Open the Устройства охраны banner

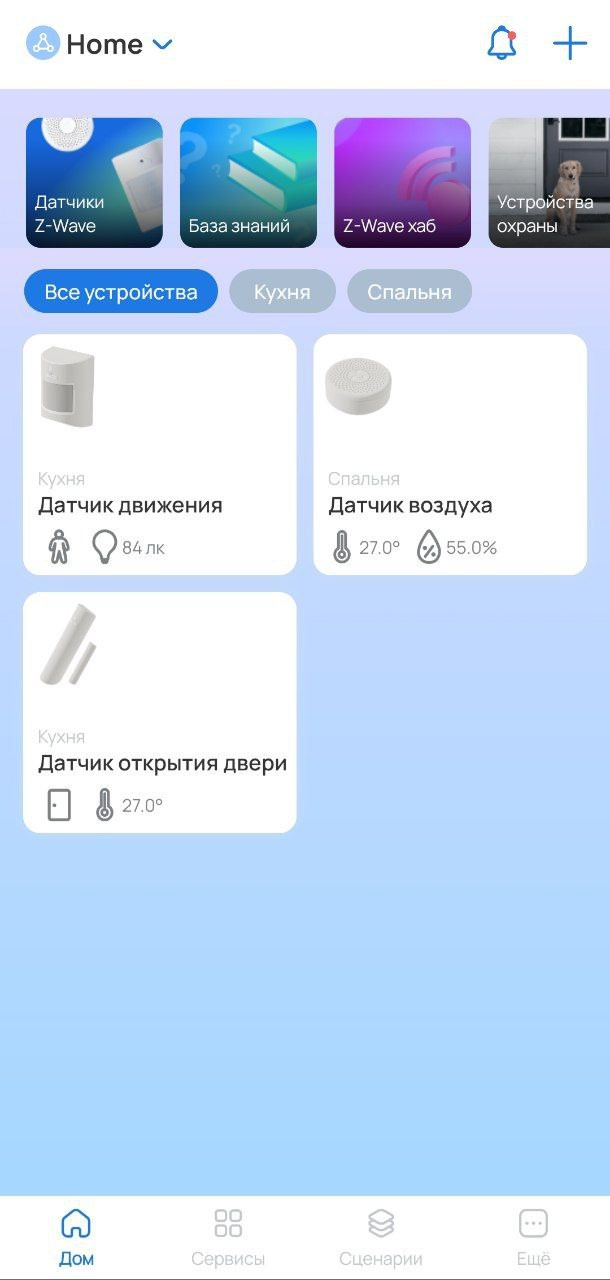(x=549, y=183)
